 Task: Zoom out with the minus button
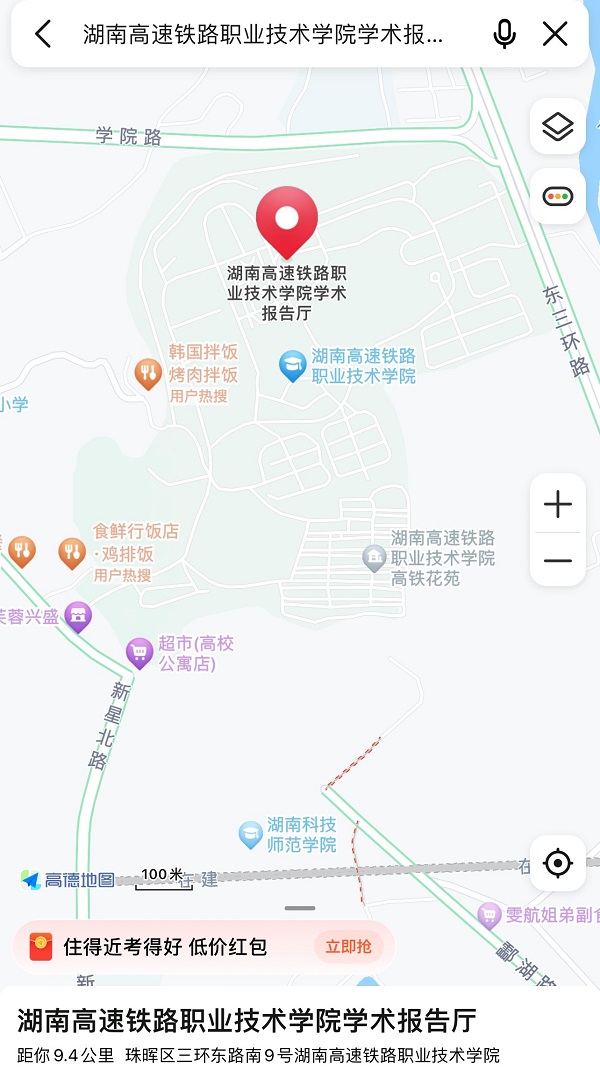(x=558, y=561)
